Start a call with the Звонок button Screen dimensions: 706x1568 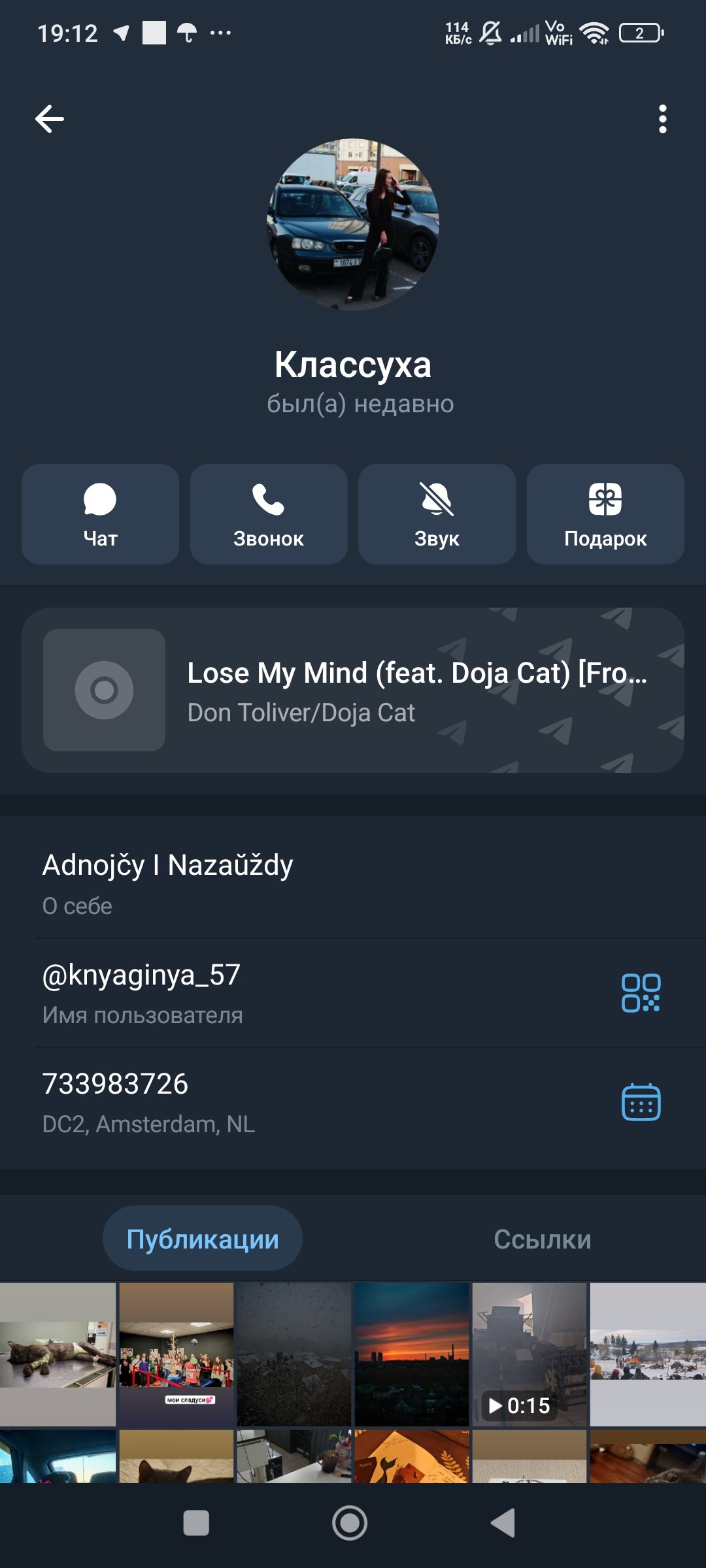click(268, 514)
